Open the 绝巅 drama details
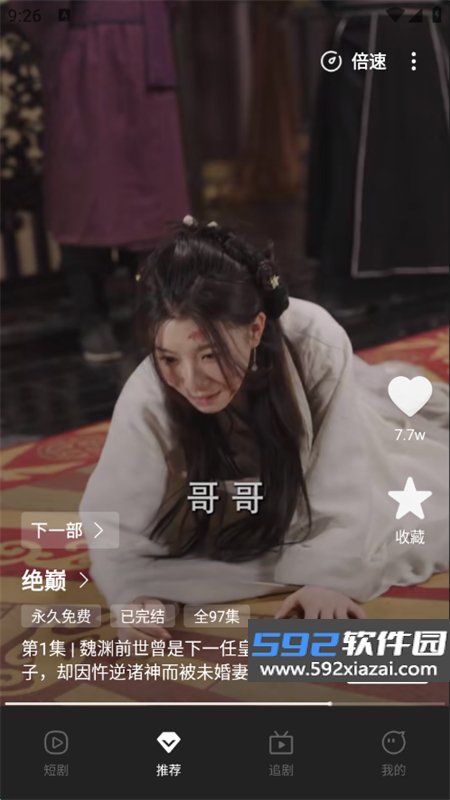The width and height of the screenshot is (450, 800). pos(56,580)
